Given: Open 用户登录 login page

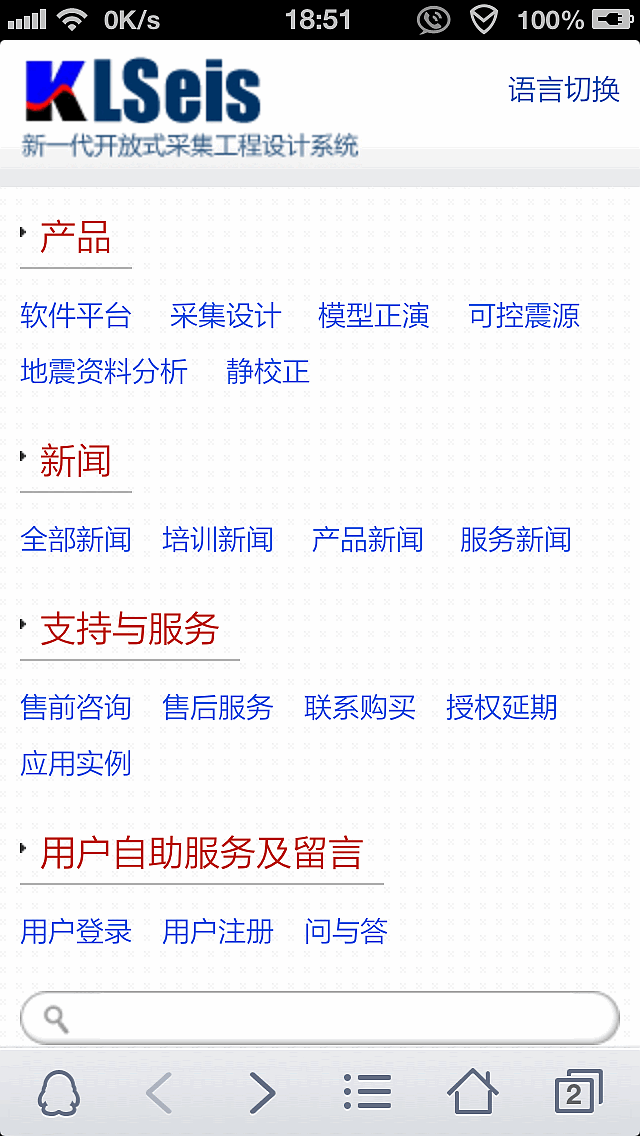Looking at the screenshot, I should [76, 932].
